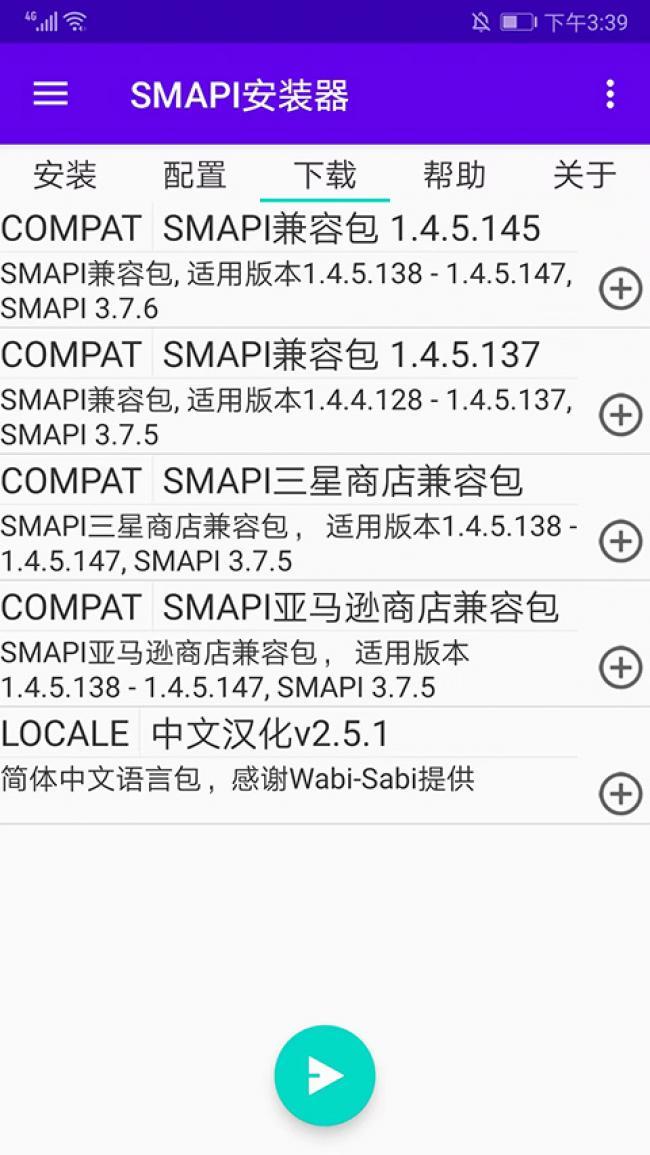The image size is (650, 1155).
Task: Add 中文汉化v2.5.1 locale pack
Action: tap(620, 794)
